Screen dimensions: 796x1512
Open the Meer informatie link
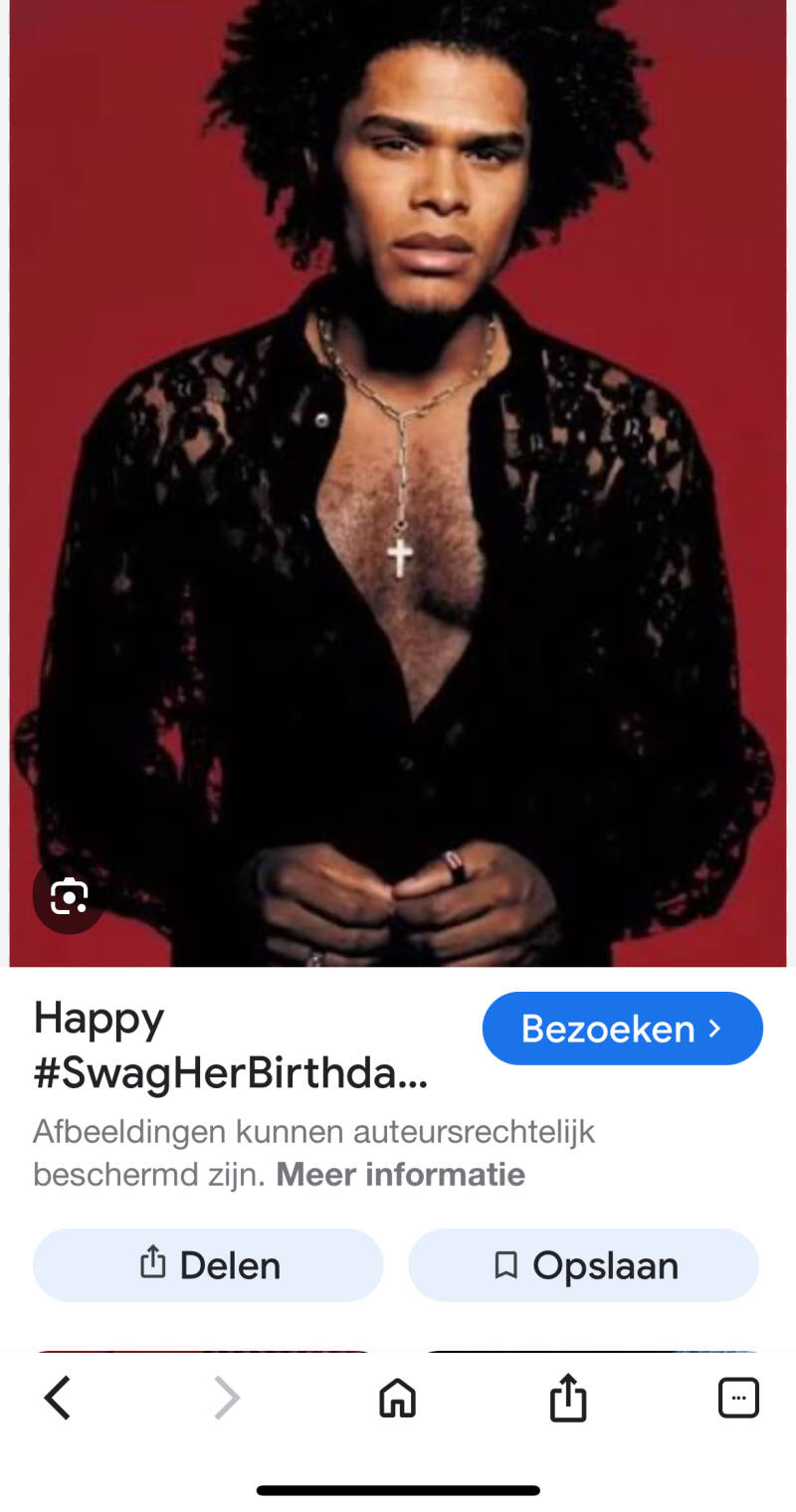pos(400,1175)
